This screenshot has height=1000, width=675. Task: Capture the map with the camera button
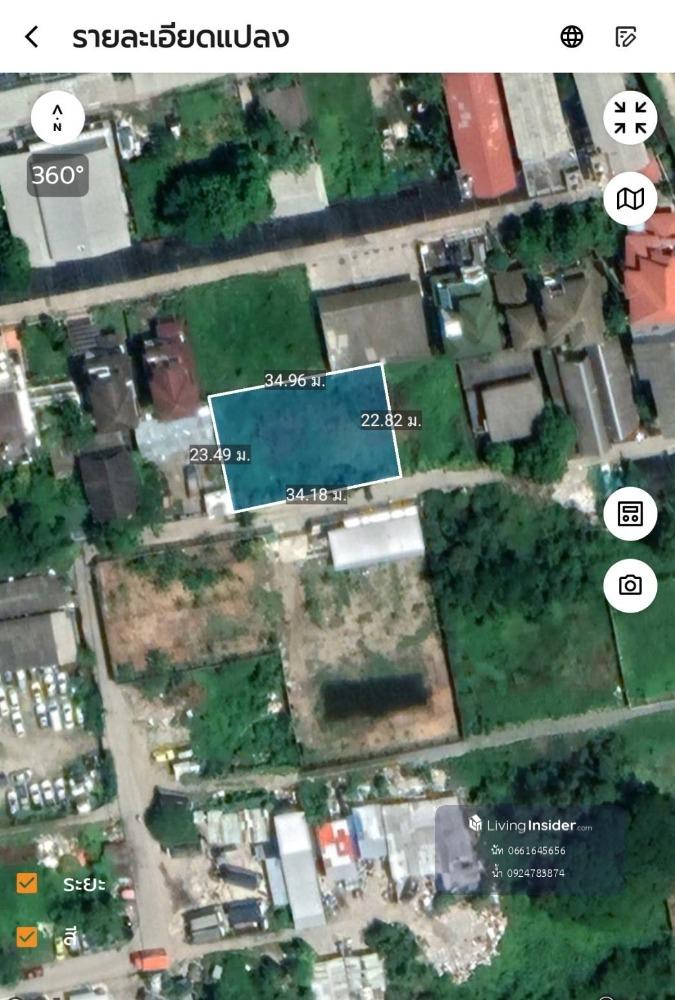630,585
